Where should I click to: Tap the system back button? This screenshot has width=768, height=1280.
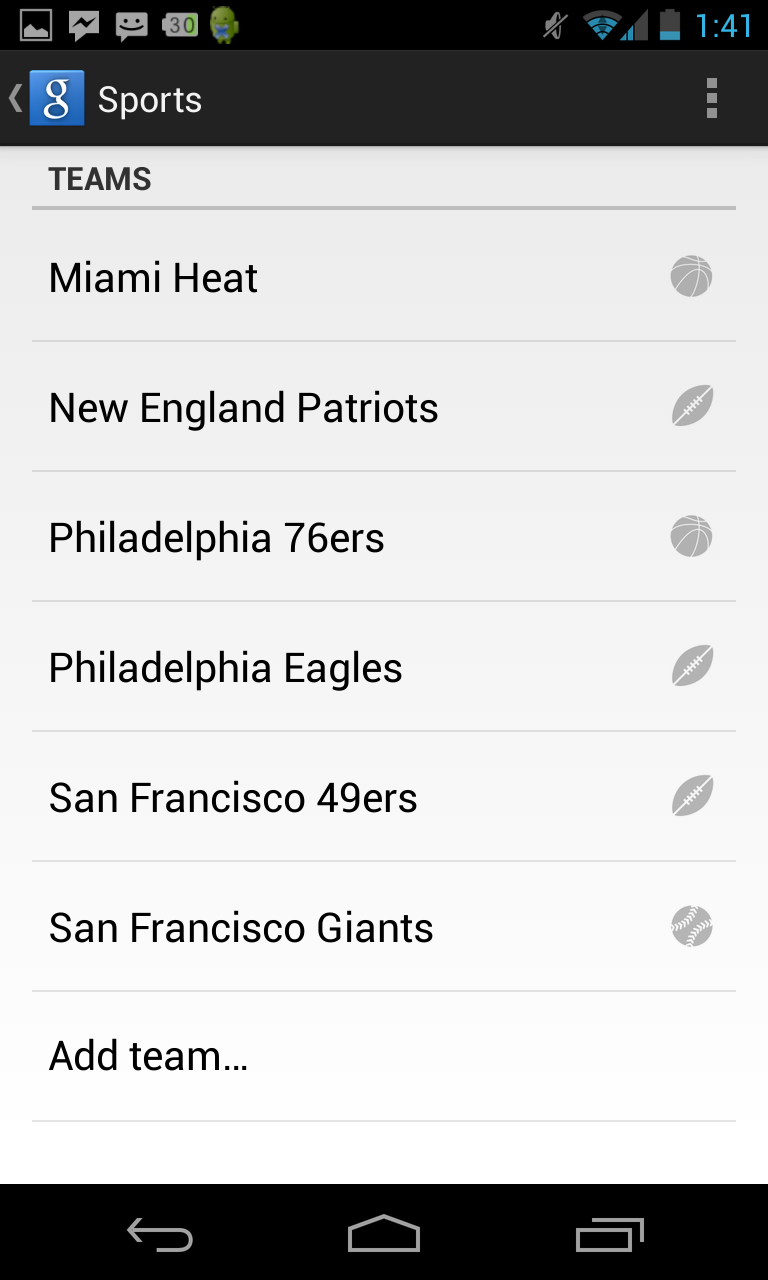(x=160, y=1236)
